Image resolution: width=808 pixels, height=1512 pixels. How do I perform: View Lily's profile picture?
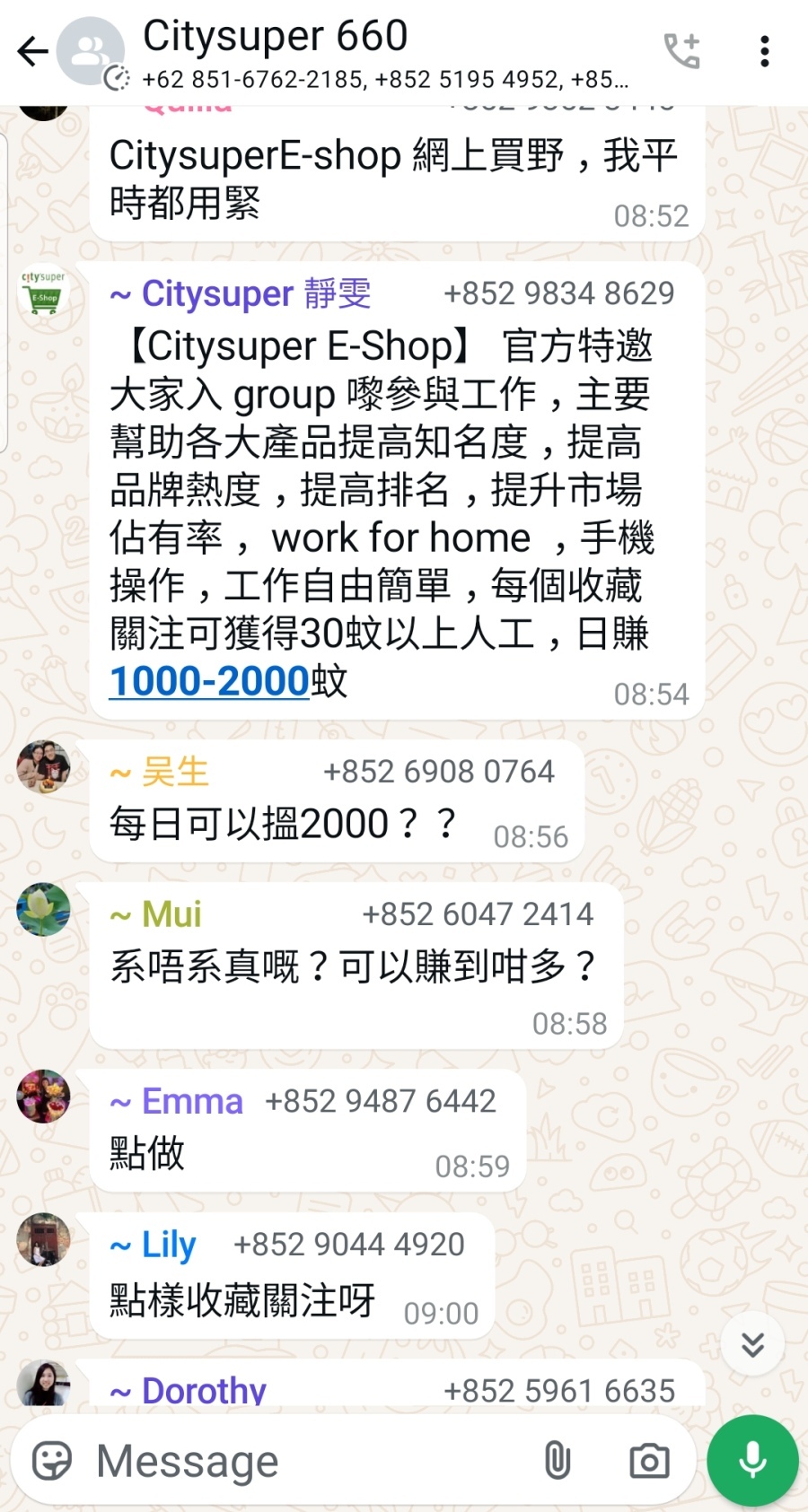43,1239
